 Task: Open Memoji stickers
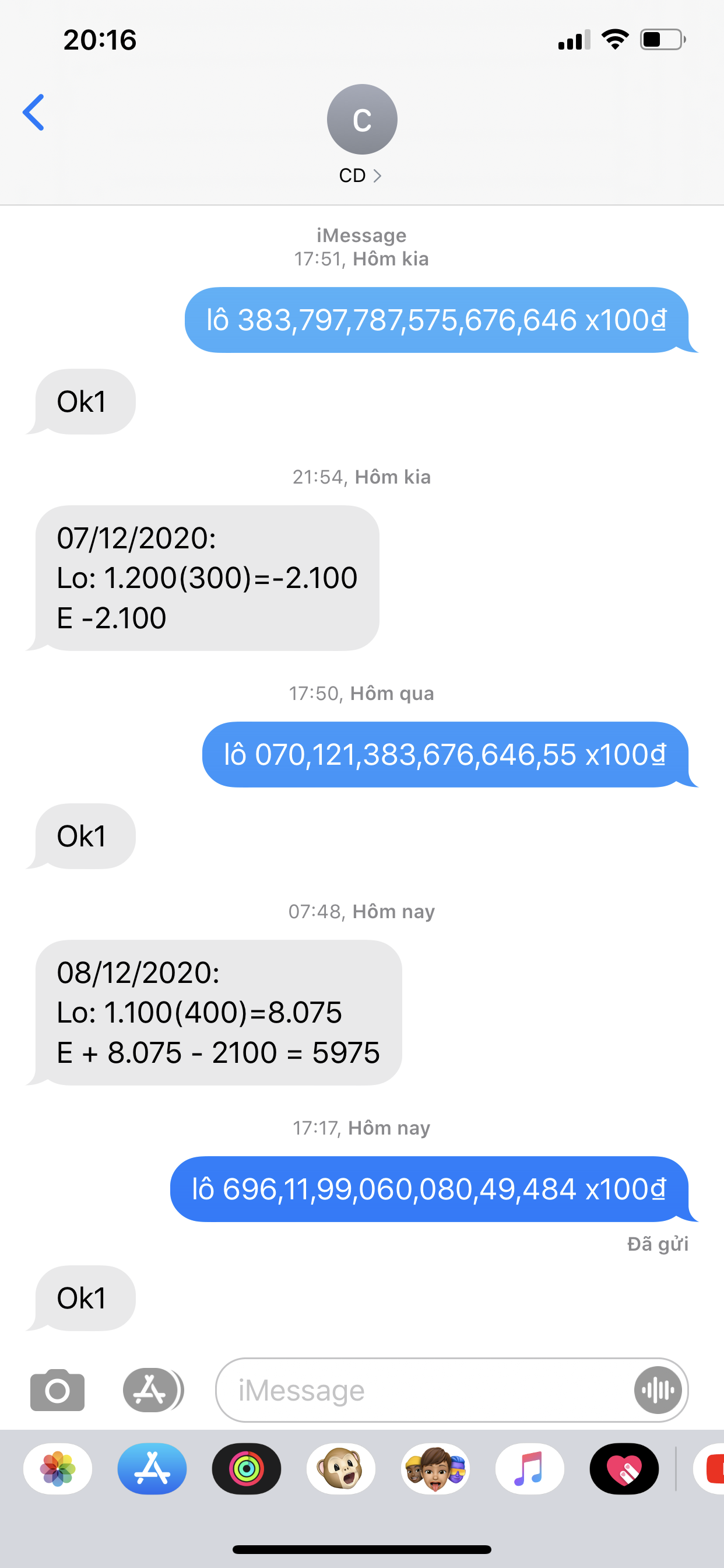[x=435, y=1468]
